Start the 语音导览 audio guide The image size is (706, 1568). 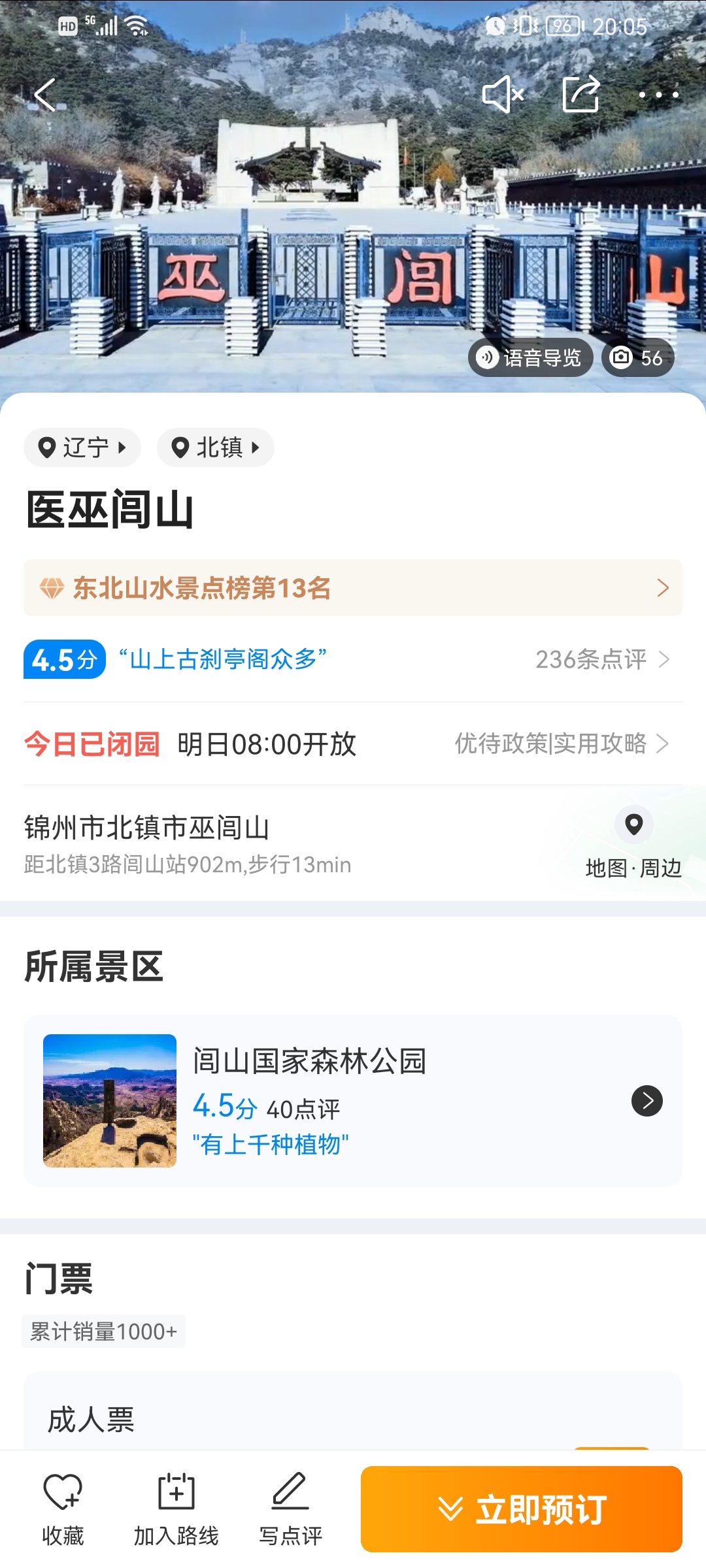[x=530, y=357]
